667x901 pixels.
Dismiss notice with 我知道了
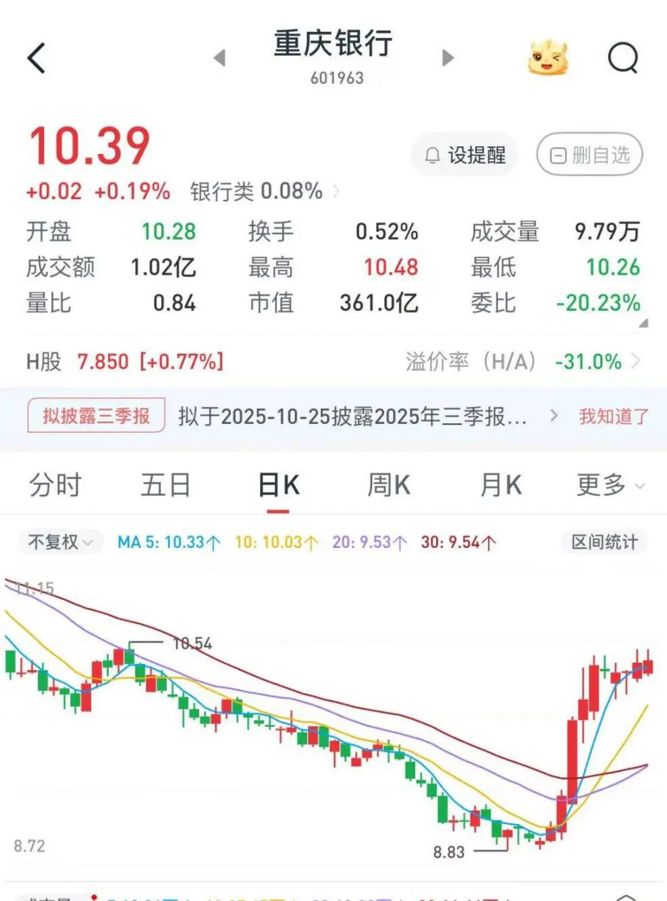tap(614, 416)
